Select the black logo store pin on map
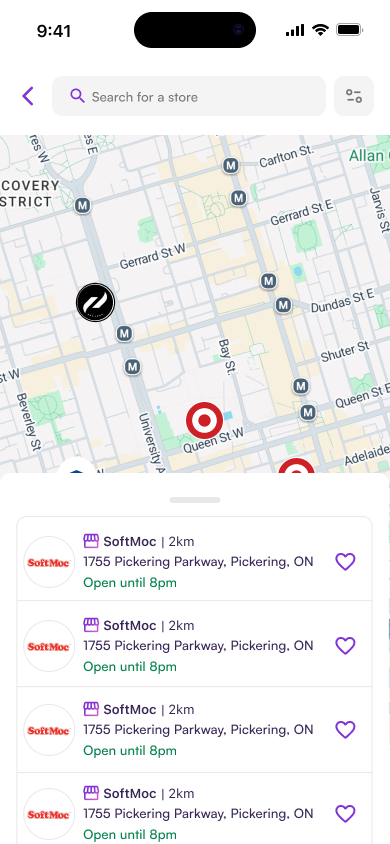 tap(96, 303)
